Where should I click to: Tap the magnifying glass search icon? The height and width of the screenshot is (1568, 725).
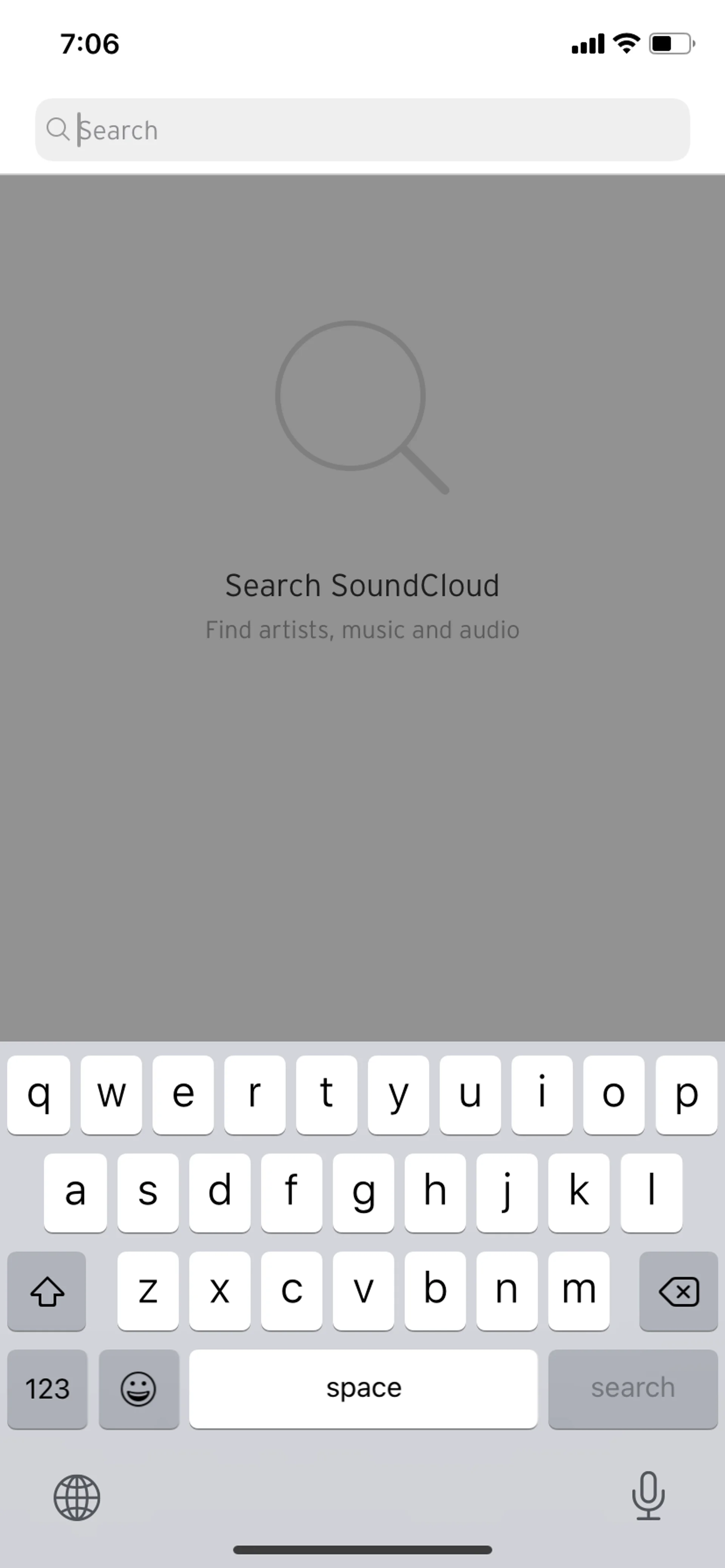59,130
